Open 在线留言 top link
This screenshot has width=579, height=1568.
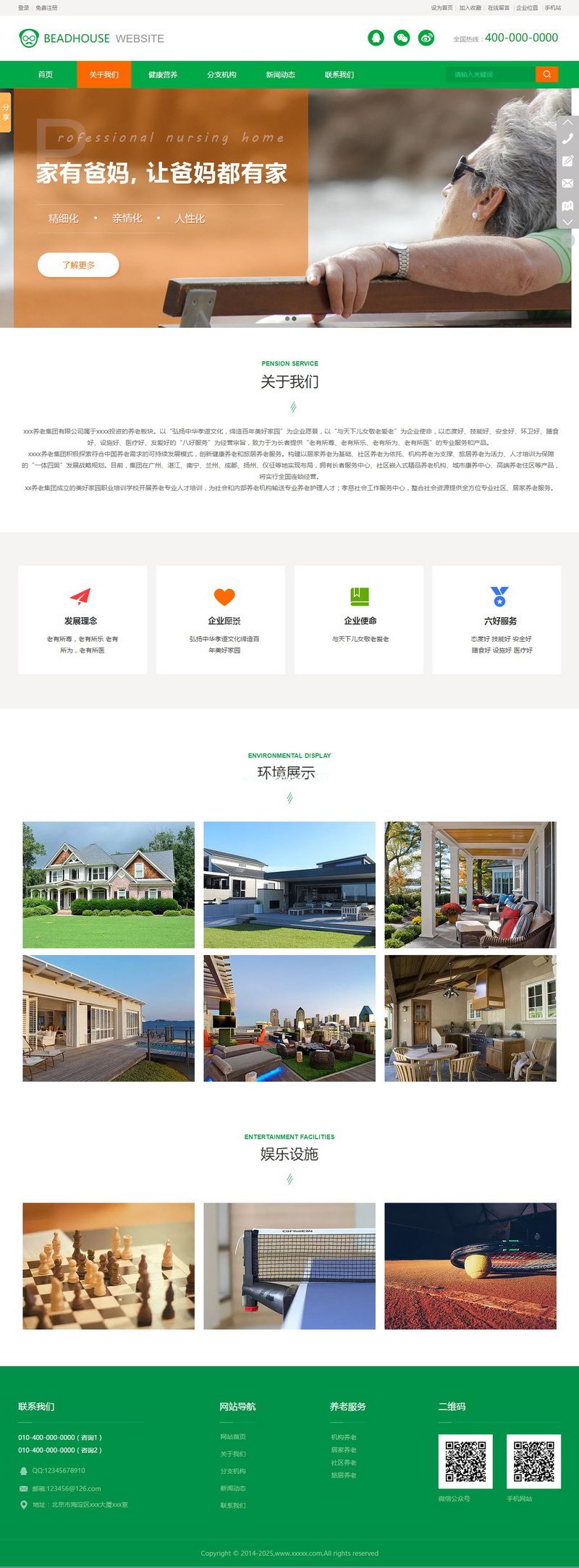tap(498, 8)
